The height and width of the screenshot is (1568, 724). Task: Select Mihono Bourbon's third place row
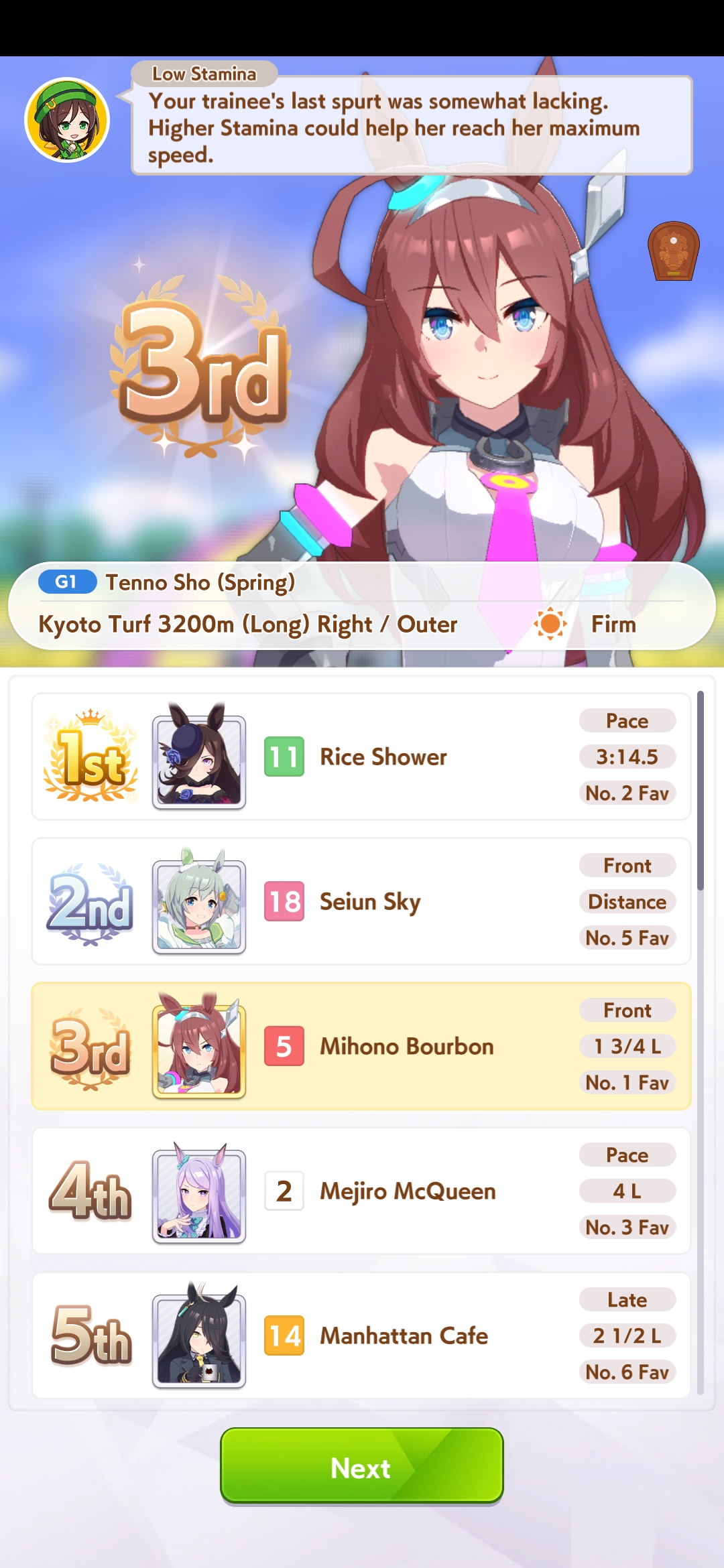coord(361,1046)
